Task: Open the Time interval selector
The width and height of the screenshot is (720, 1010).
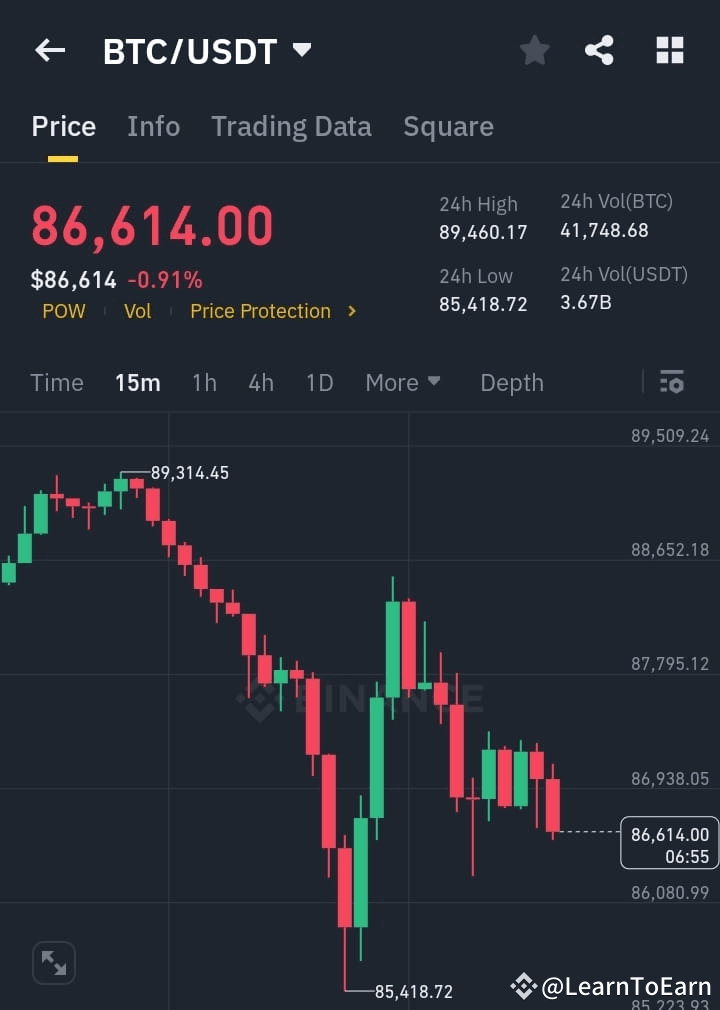Action: click(x=57, y=382)
